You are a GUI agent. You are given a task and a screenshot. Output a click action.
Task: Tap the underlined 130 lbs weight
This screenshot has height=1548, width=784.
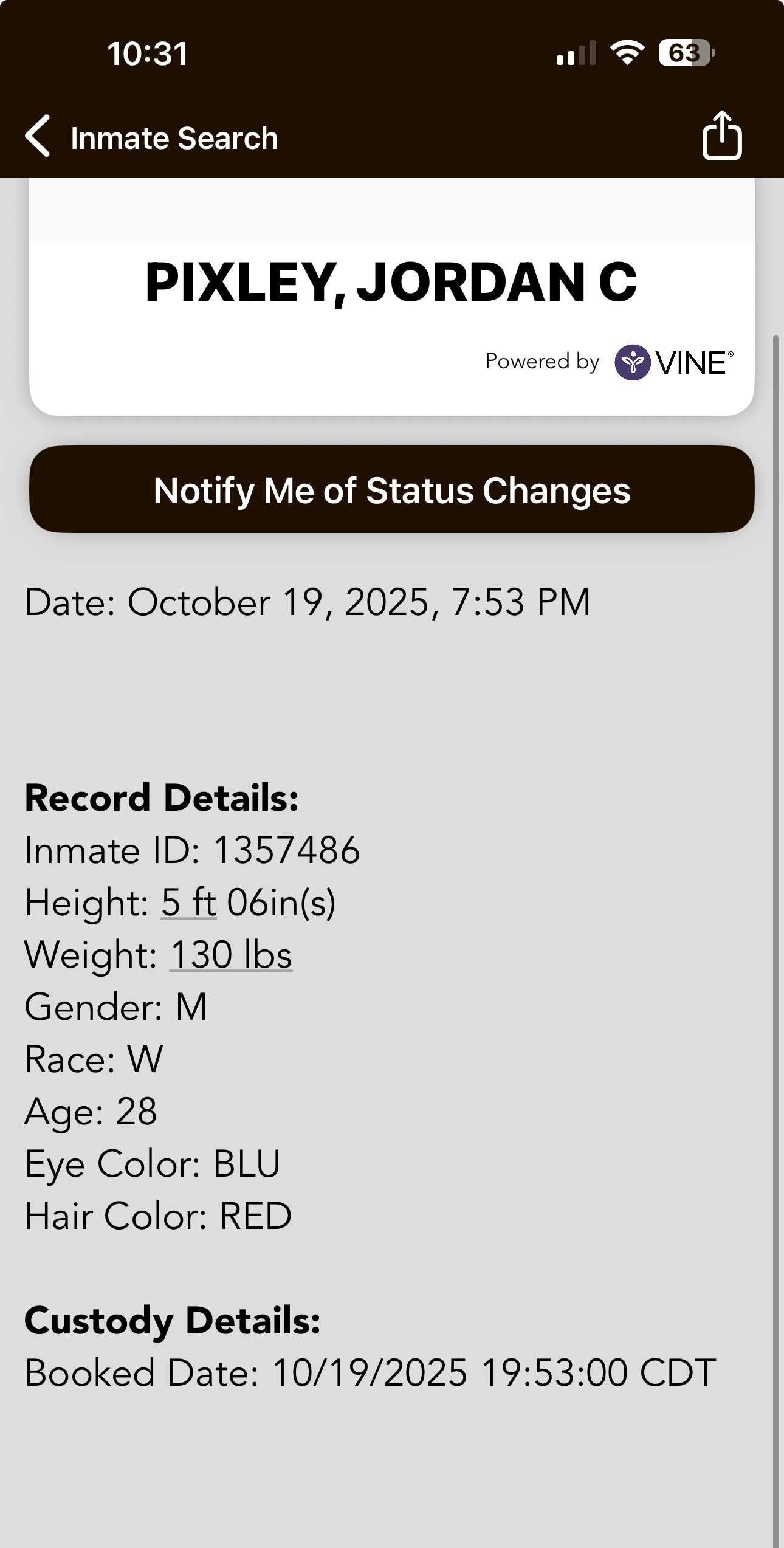231,955
